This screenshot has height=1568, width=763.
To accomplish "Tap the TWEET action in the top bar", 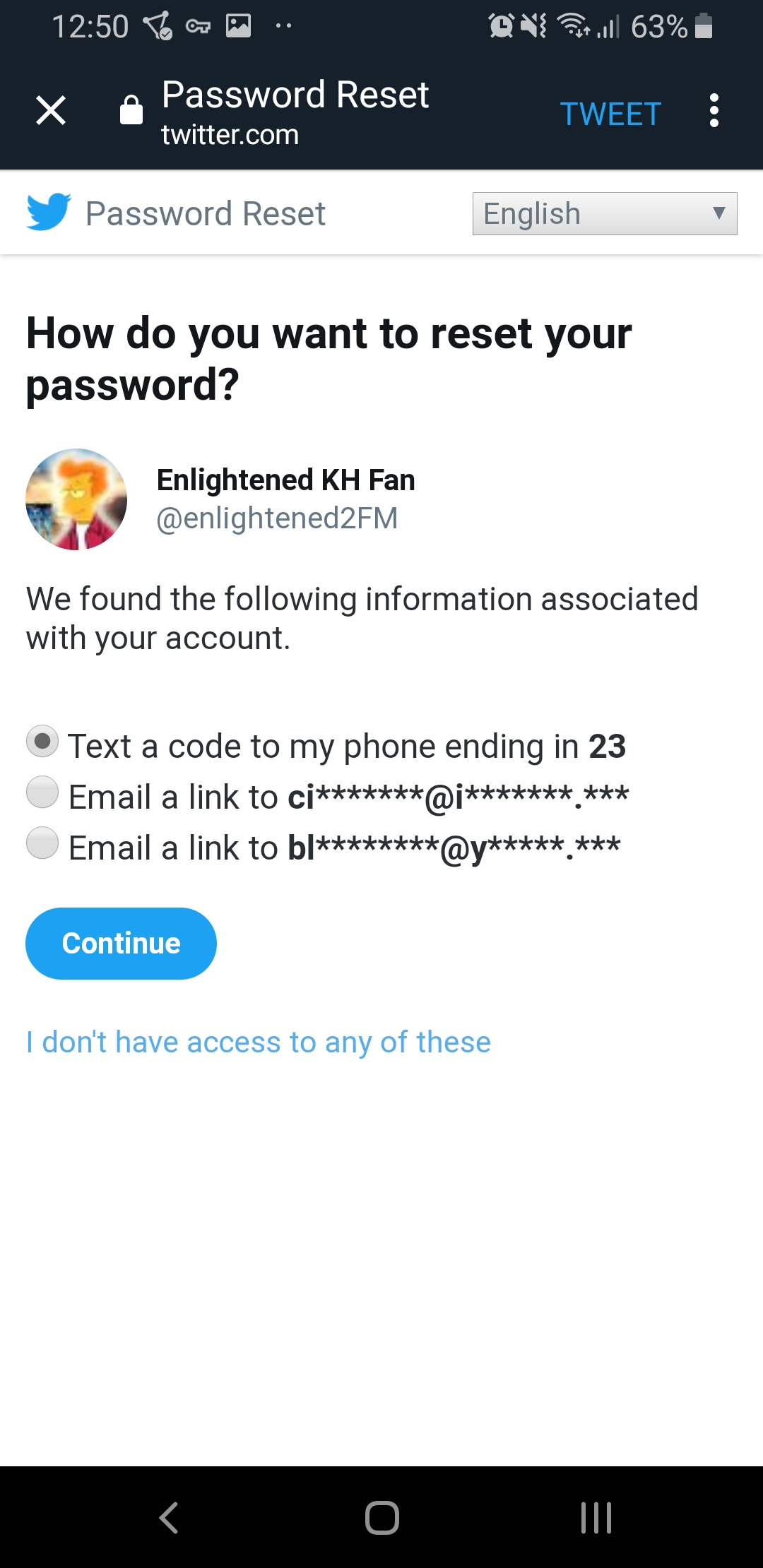I will tap(610, 114).
